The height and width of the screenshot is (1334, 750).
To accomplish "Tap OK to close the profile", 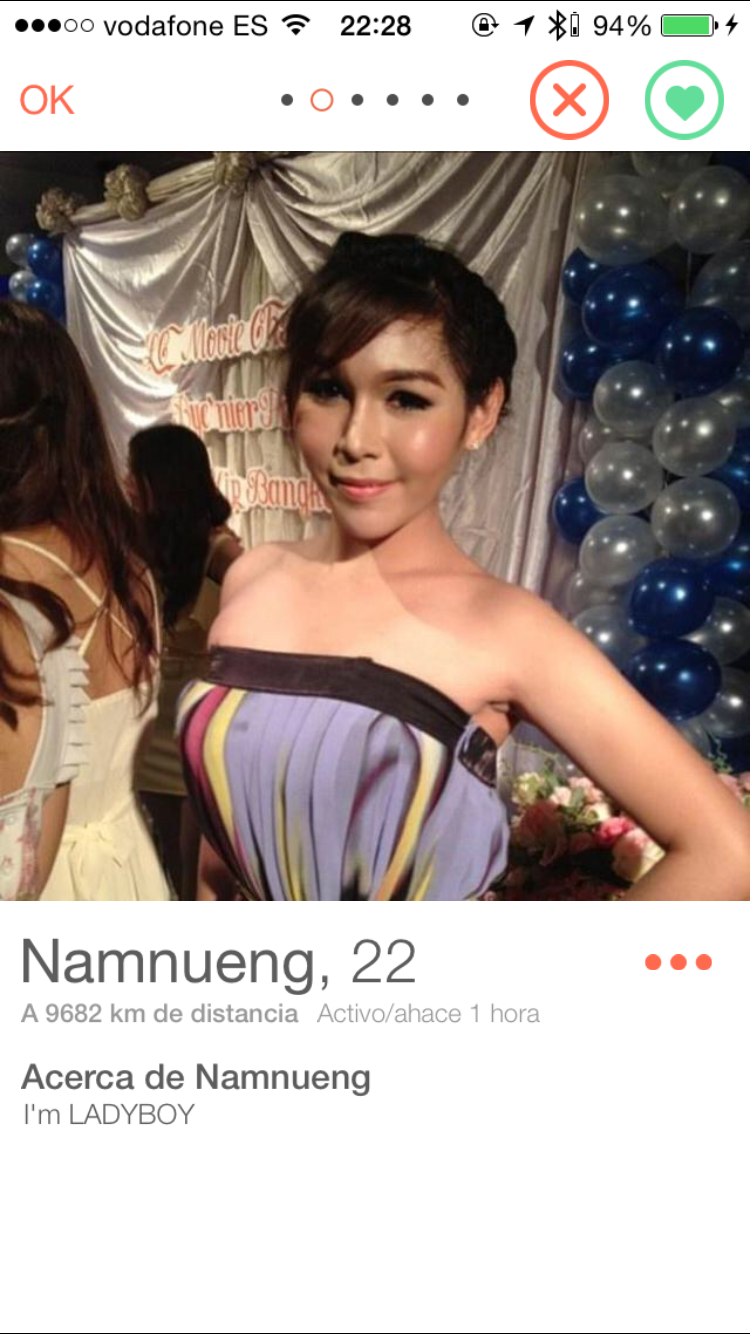I will [x=47, y=100].
